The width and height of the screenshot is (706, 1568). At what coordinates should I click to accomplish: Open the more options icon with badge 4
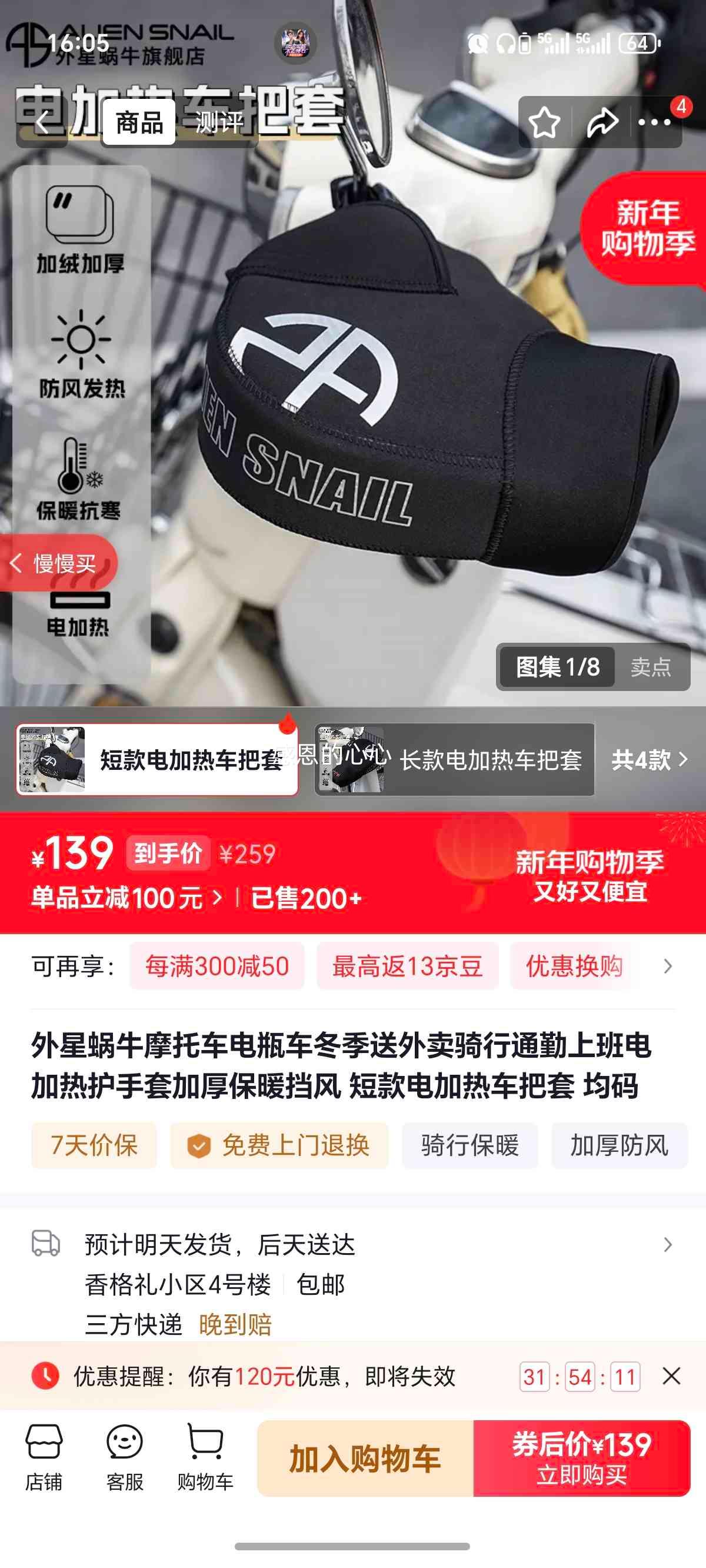pos(652,122)
